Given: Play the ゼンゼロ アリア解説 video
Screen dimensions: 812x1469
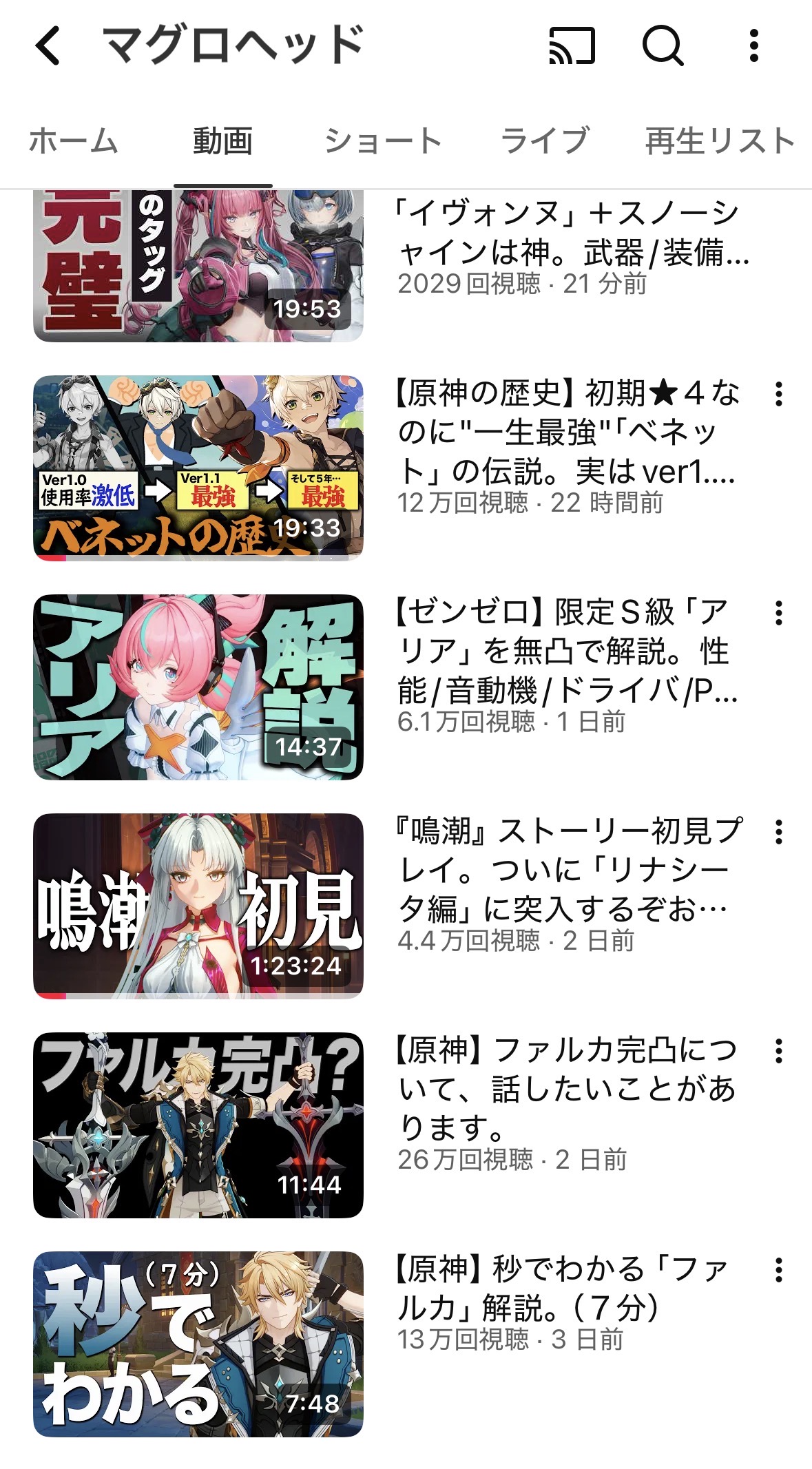Looking at the screenshot, I should pyautogui.click(x=198, y=687).
